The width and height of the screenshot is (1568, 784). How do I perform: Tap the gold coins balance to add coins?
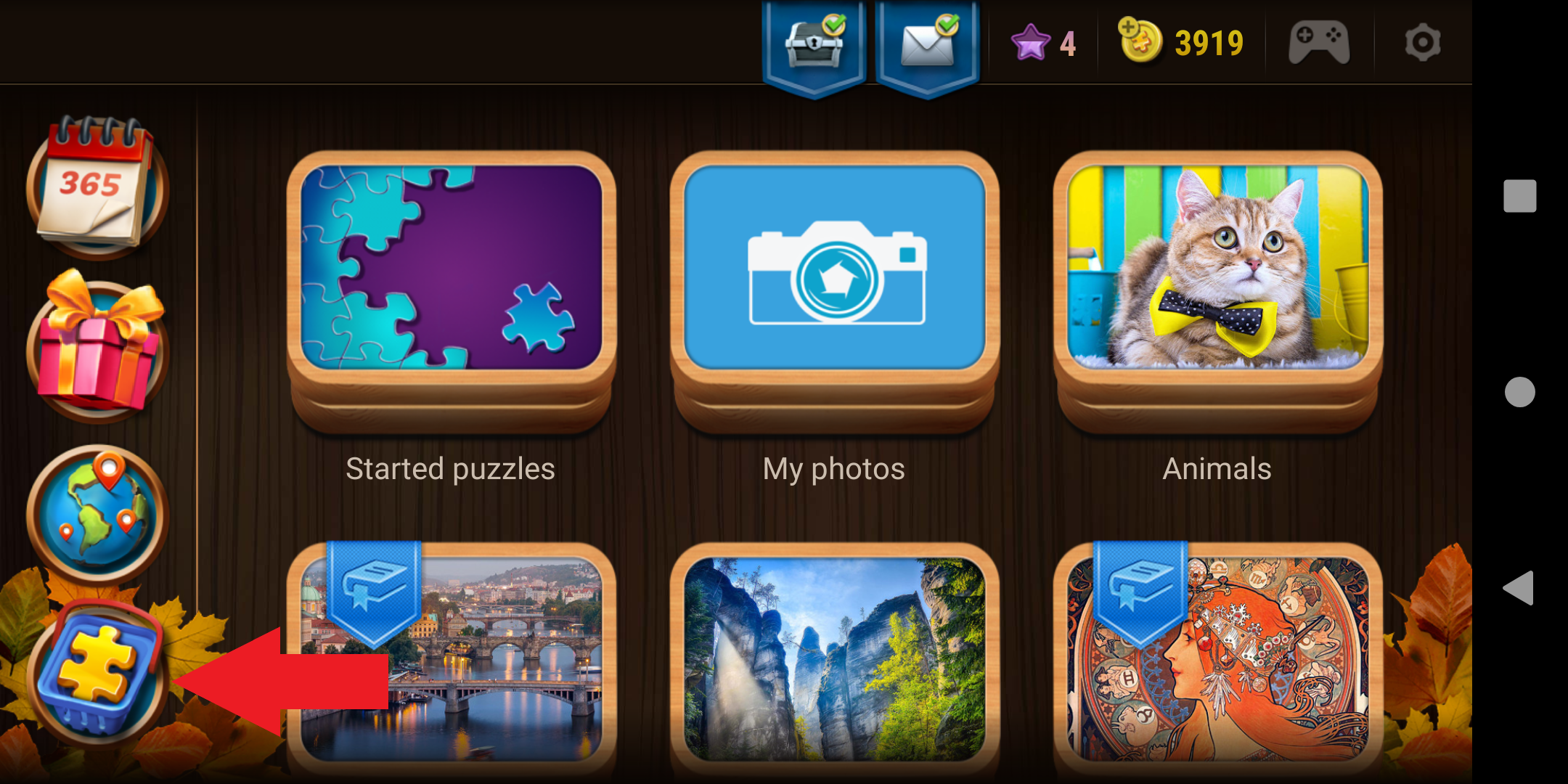pyautogui.click(x=1182, y=42)
